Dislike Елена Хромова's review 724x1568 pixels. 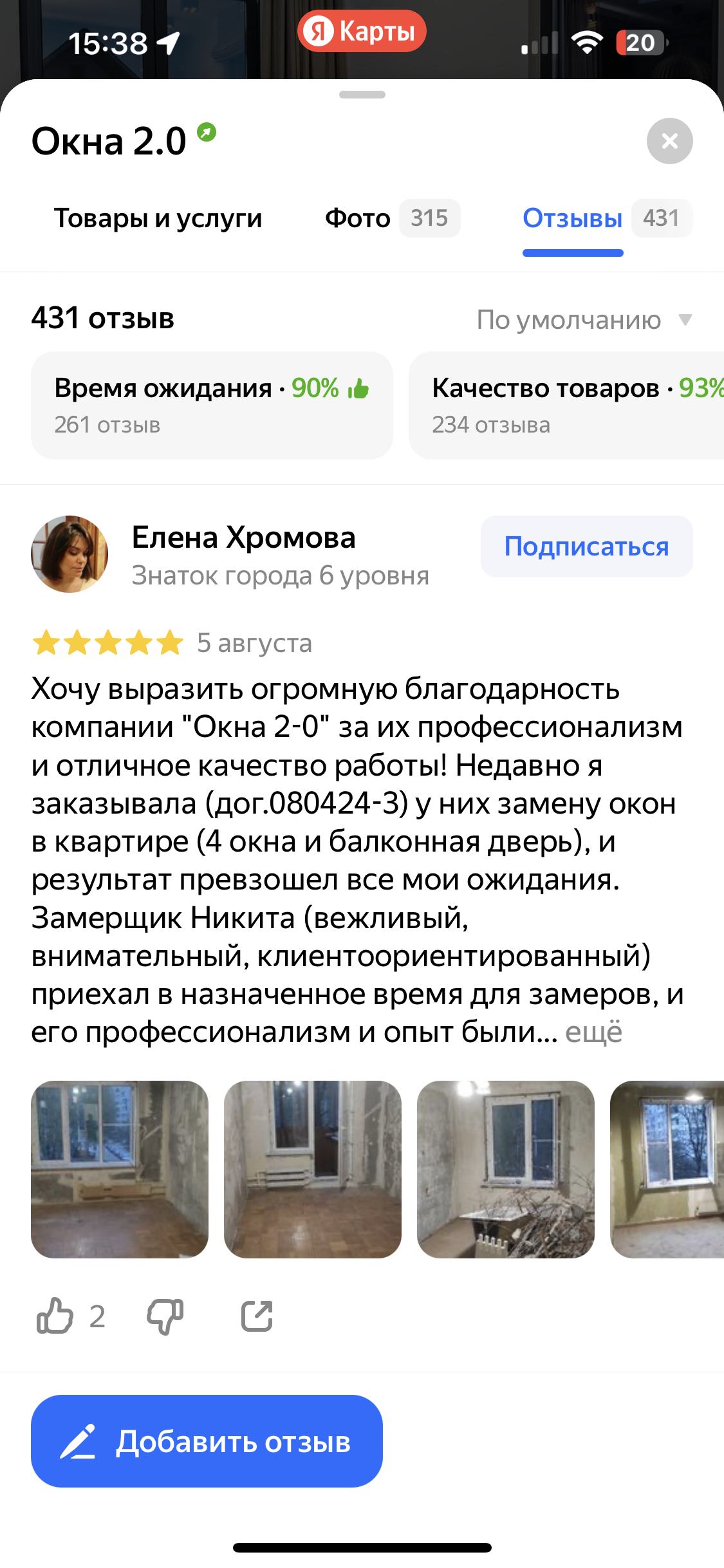(165, 1316)
